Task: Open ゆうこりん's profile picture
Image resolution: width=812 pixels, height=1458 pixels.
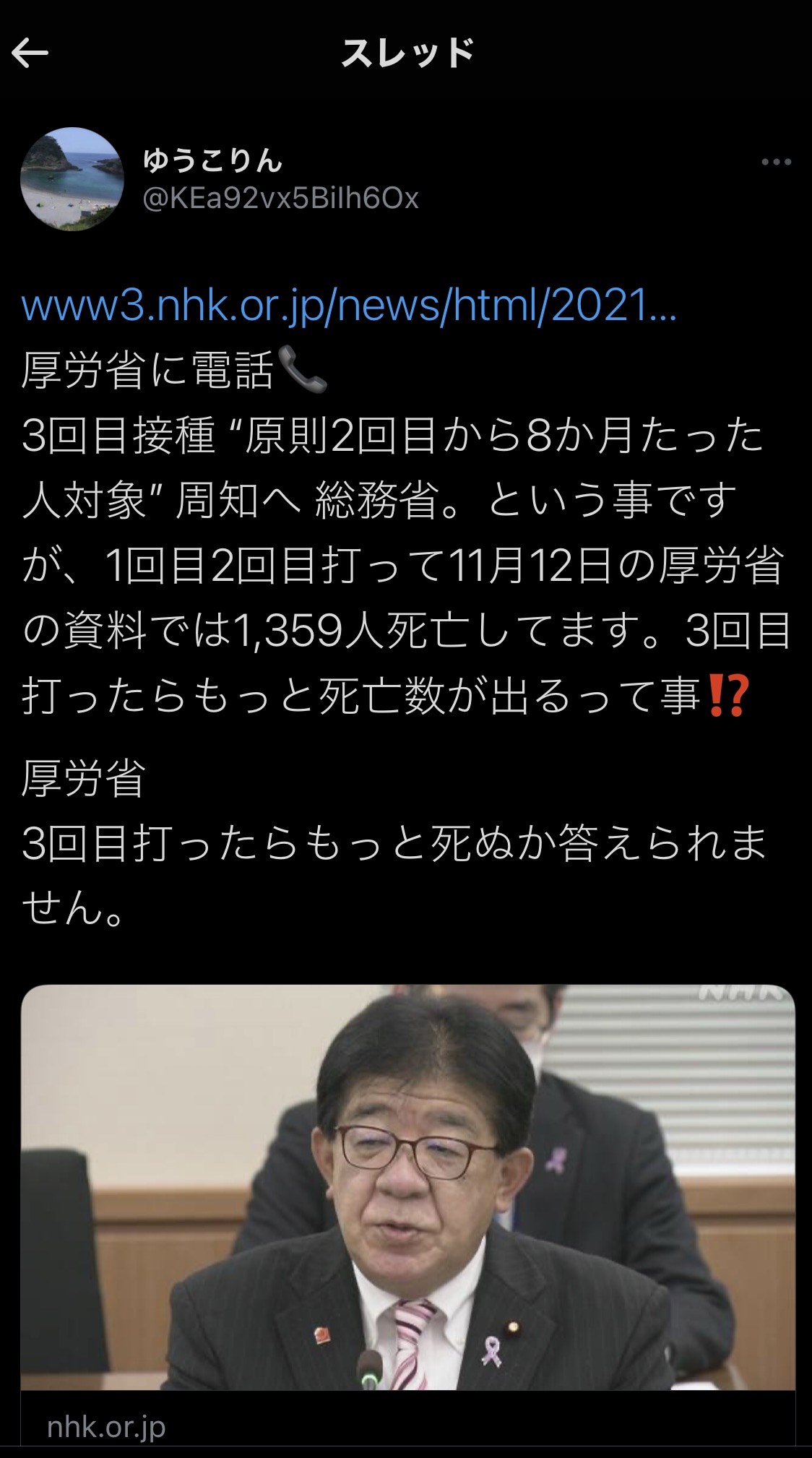Action: click(x=72, y=179)
